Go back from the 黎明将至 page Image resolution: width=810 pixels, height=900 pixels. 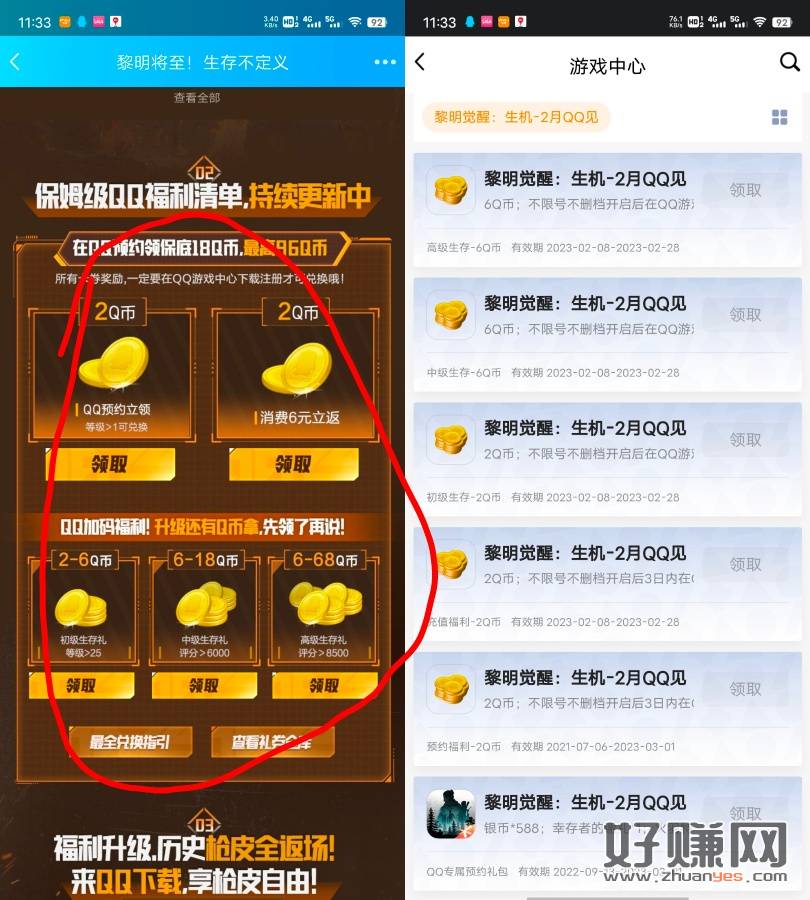tap(15, 62)
